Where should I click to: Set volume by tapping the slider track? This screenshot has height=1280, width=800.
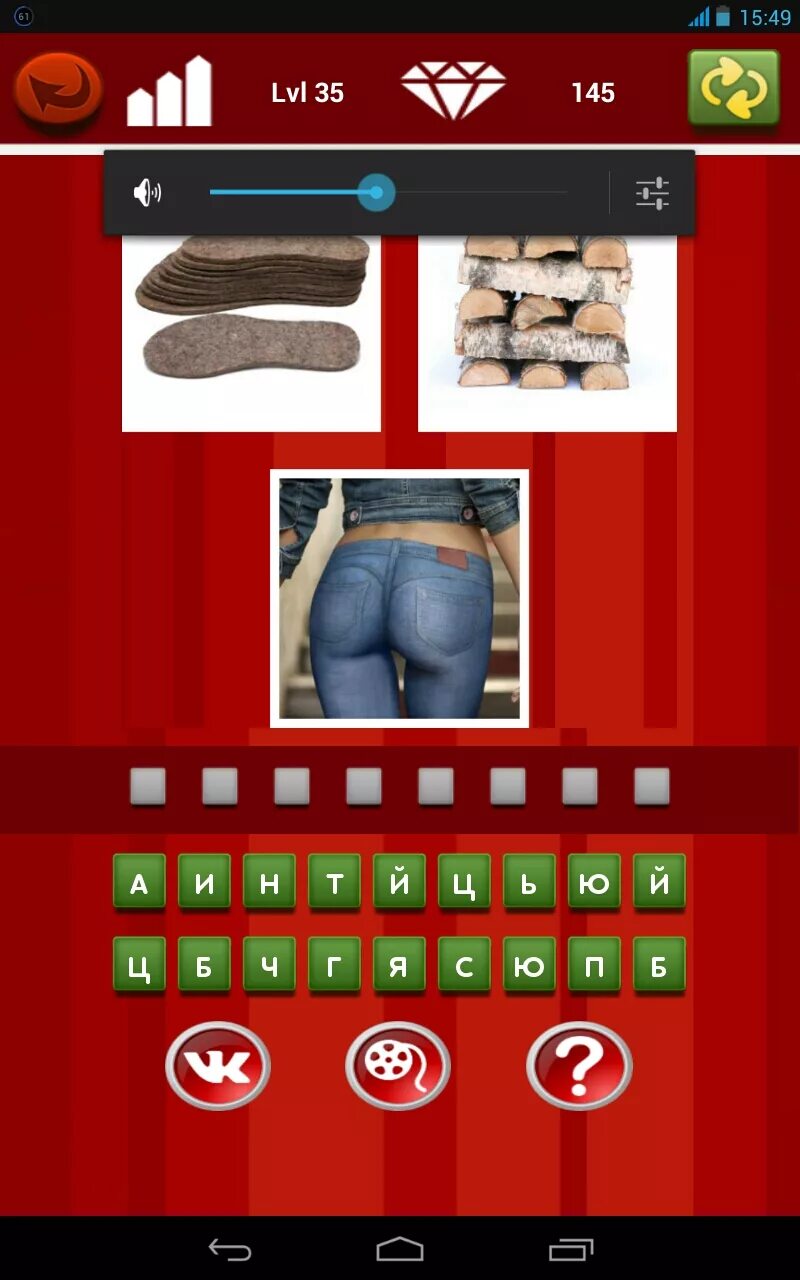[388, 192]
